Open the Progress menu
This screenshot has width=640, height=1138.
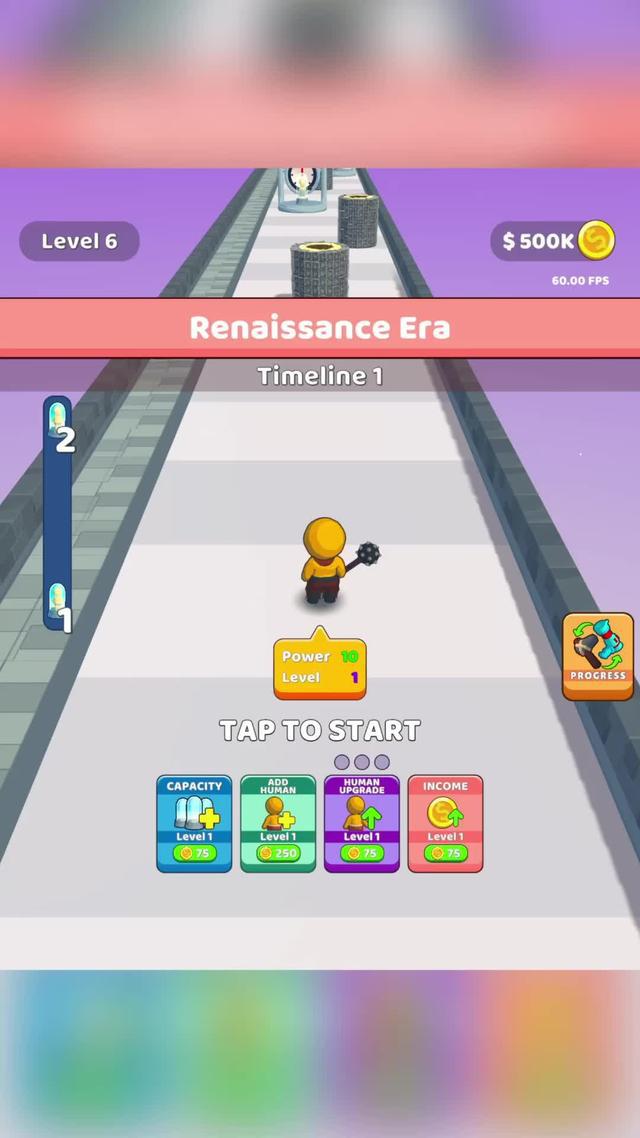tap(598, 655)
